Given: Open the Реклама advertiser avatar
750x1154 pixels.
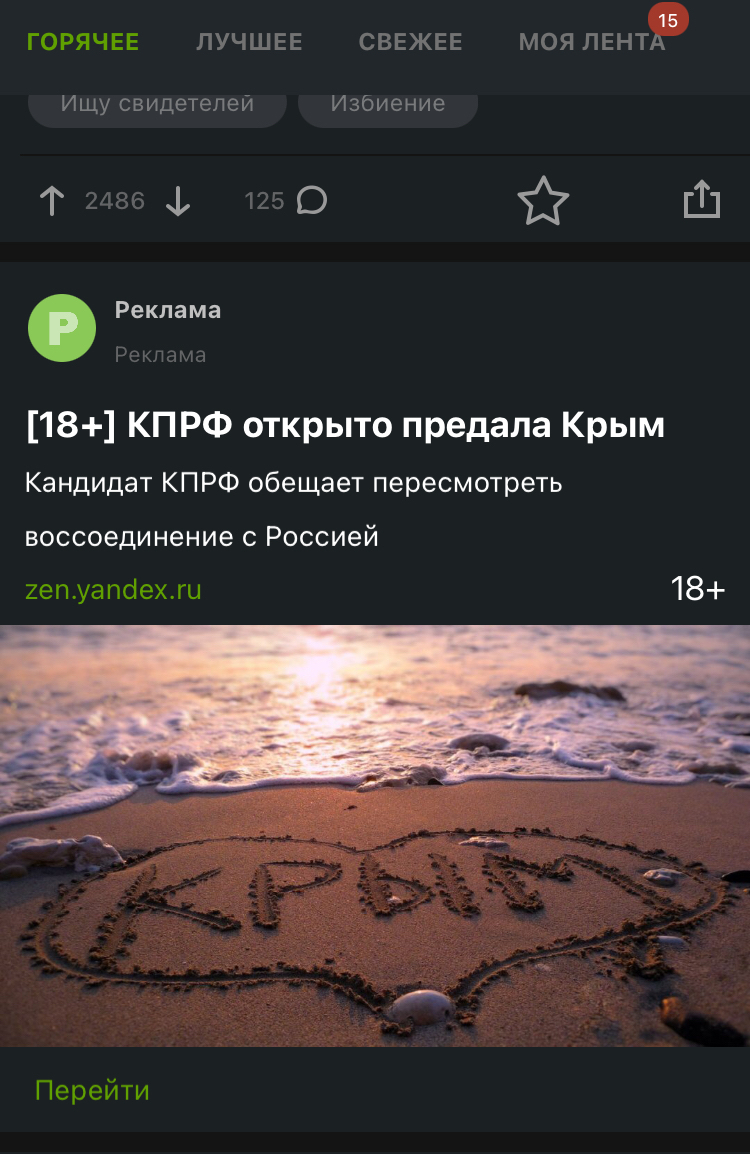Looking at the screenshot, I should click(62, 328).
